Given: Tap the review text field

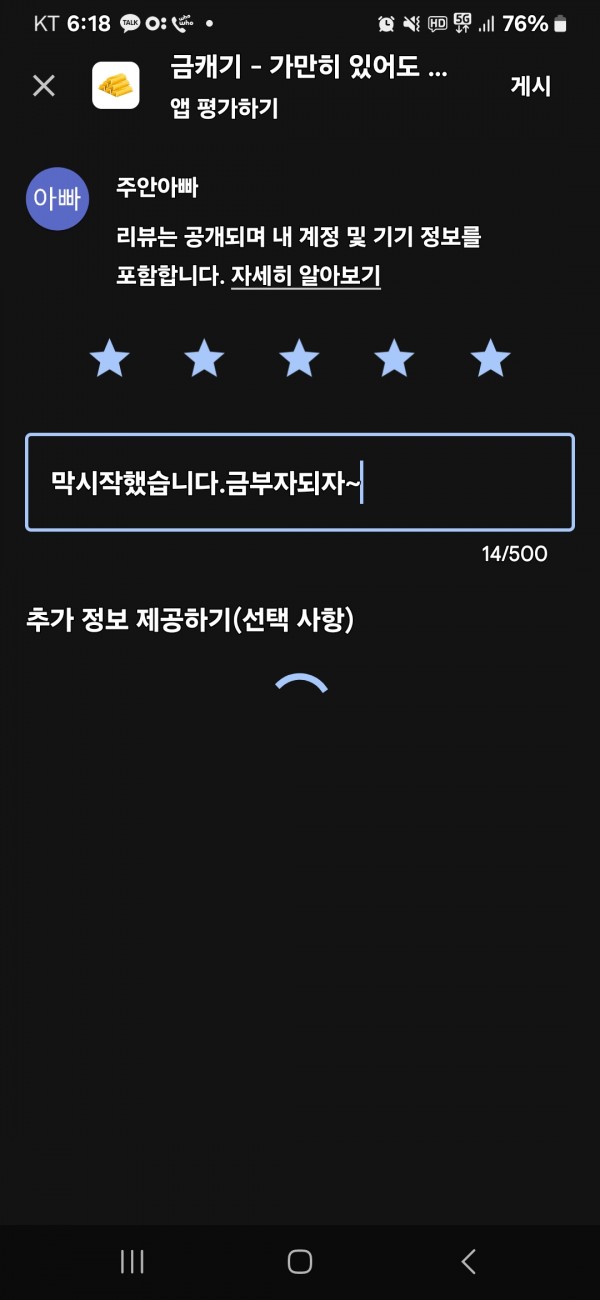Looking at the screenshot, I should 300,482.
